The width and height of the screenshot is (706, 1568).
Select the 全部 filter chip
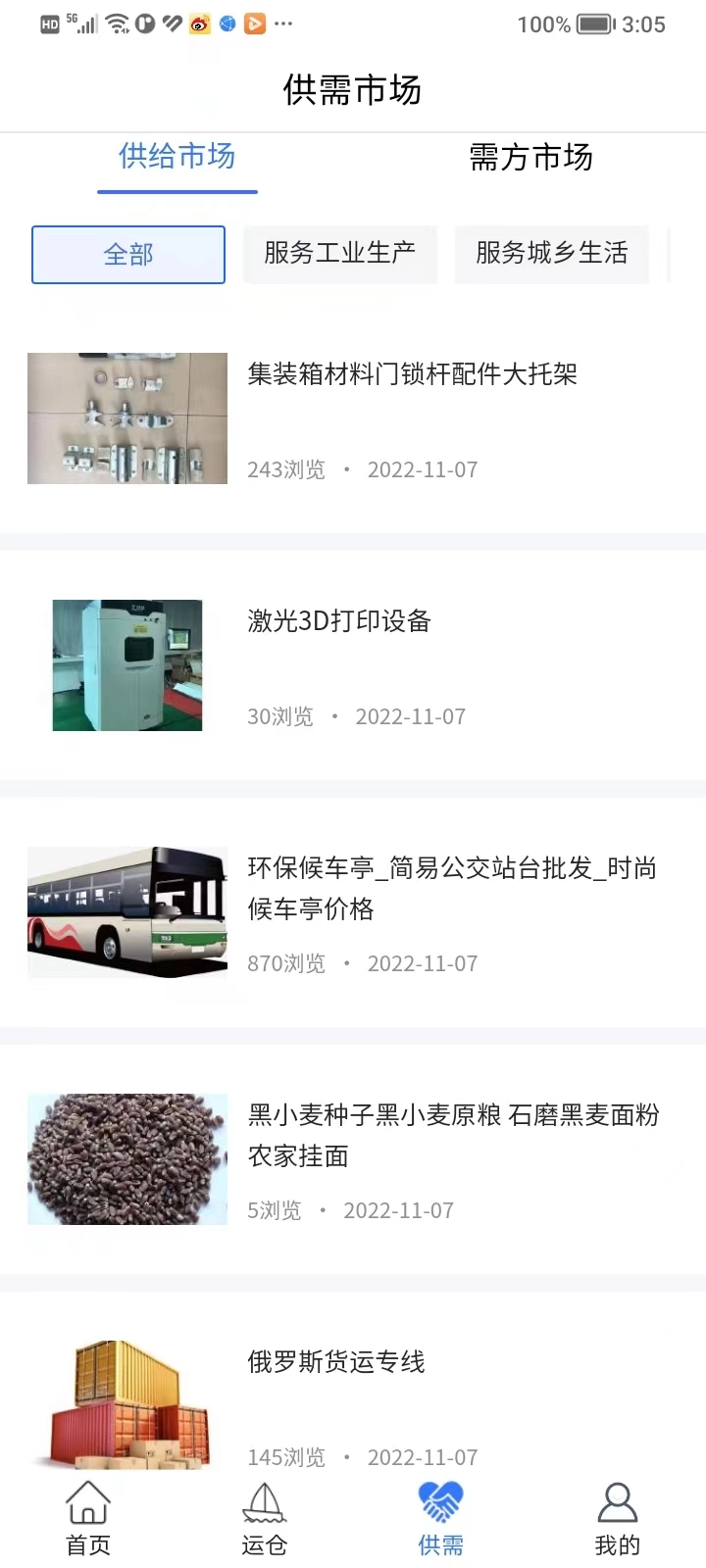point(128,255)
